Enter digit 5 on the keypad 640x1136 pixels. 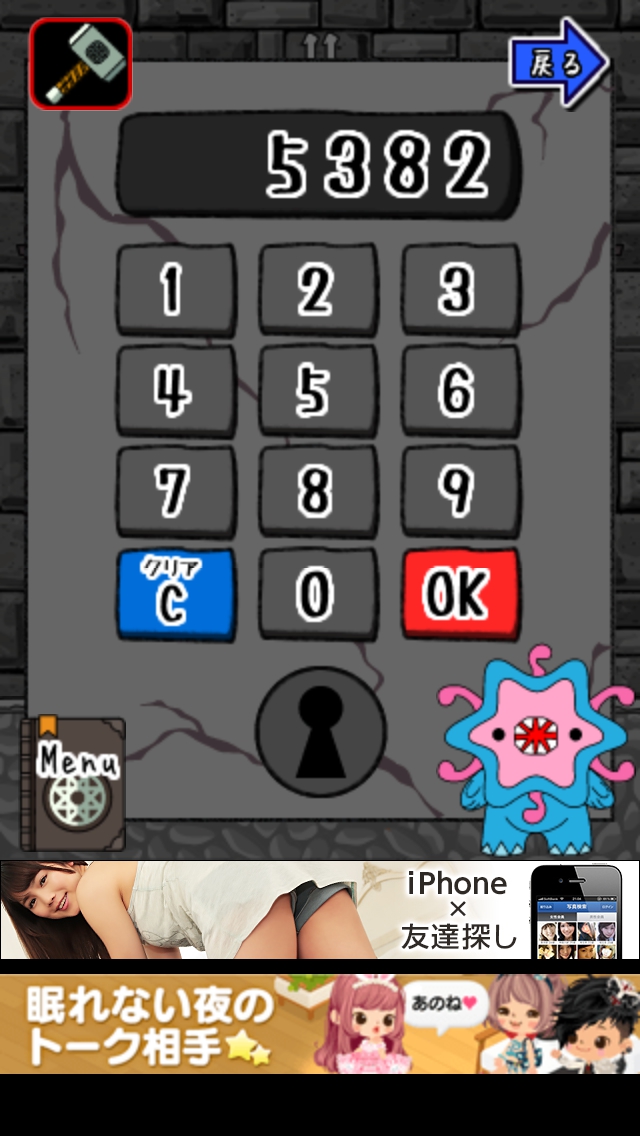(x=318, y=391)
